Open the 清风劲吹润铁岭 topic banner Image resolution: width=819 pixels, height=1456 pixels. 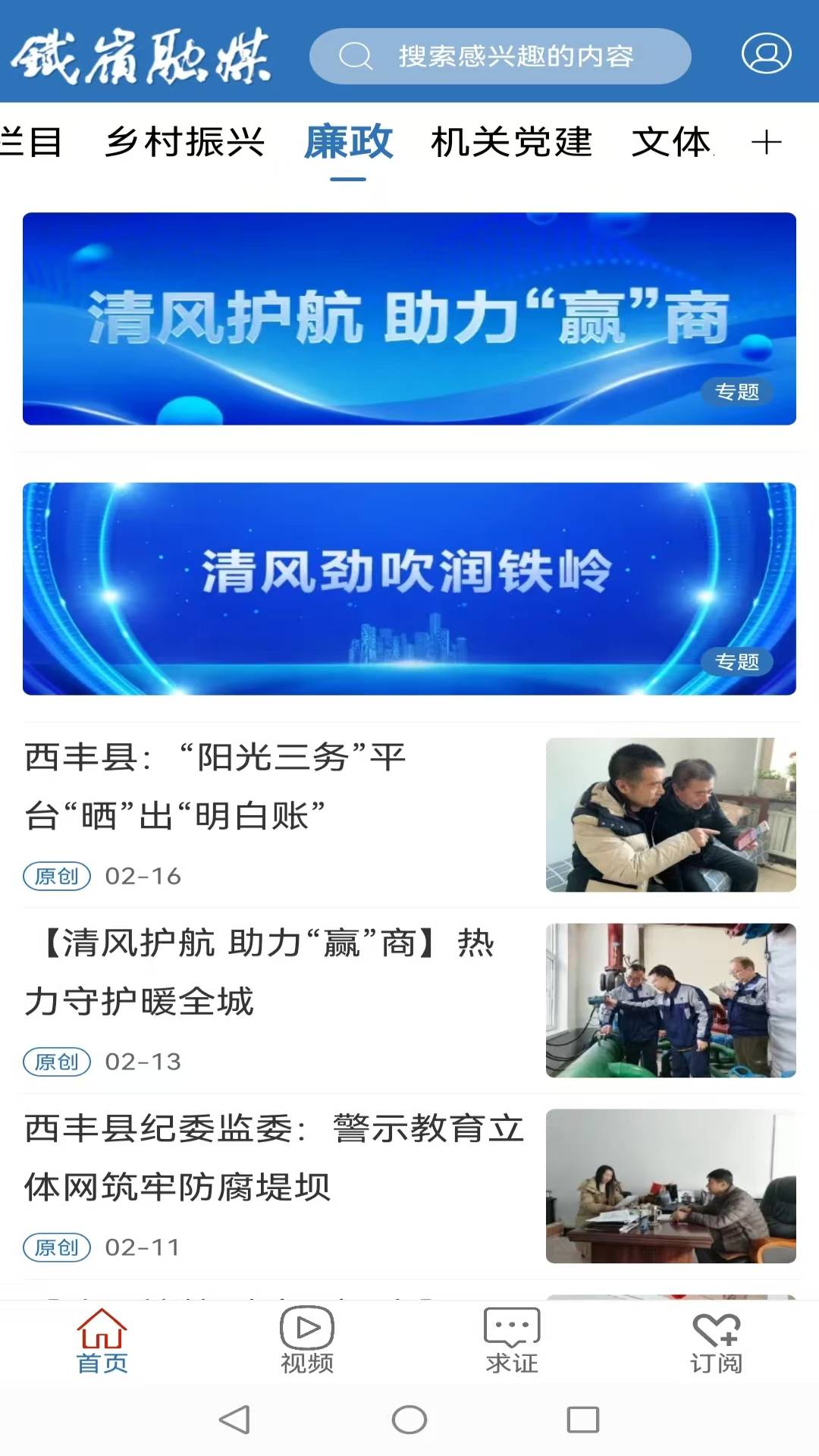point(409,588)
